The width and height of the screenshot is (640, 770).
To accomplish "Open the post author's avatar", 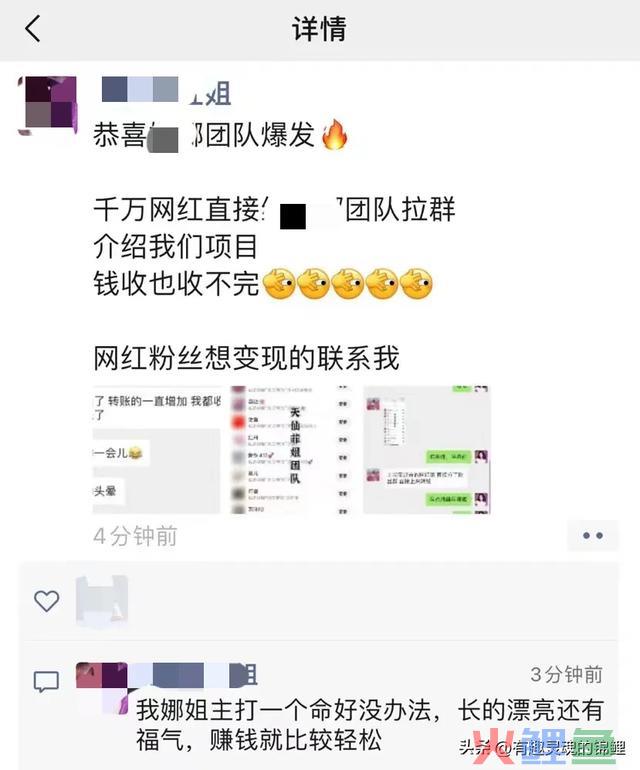I will click(x=49, y=103).
